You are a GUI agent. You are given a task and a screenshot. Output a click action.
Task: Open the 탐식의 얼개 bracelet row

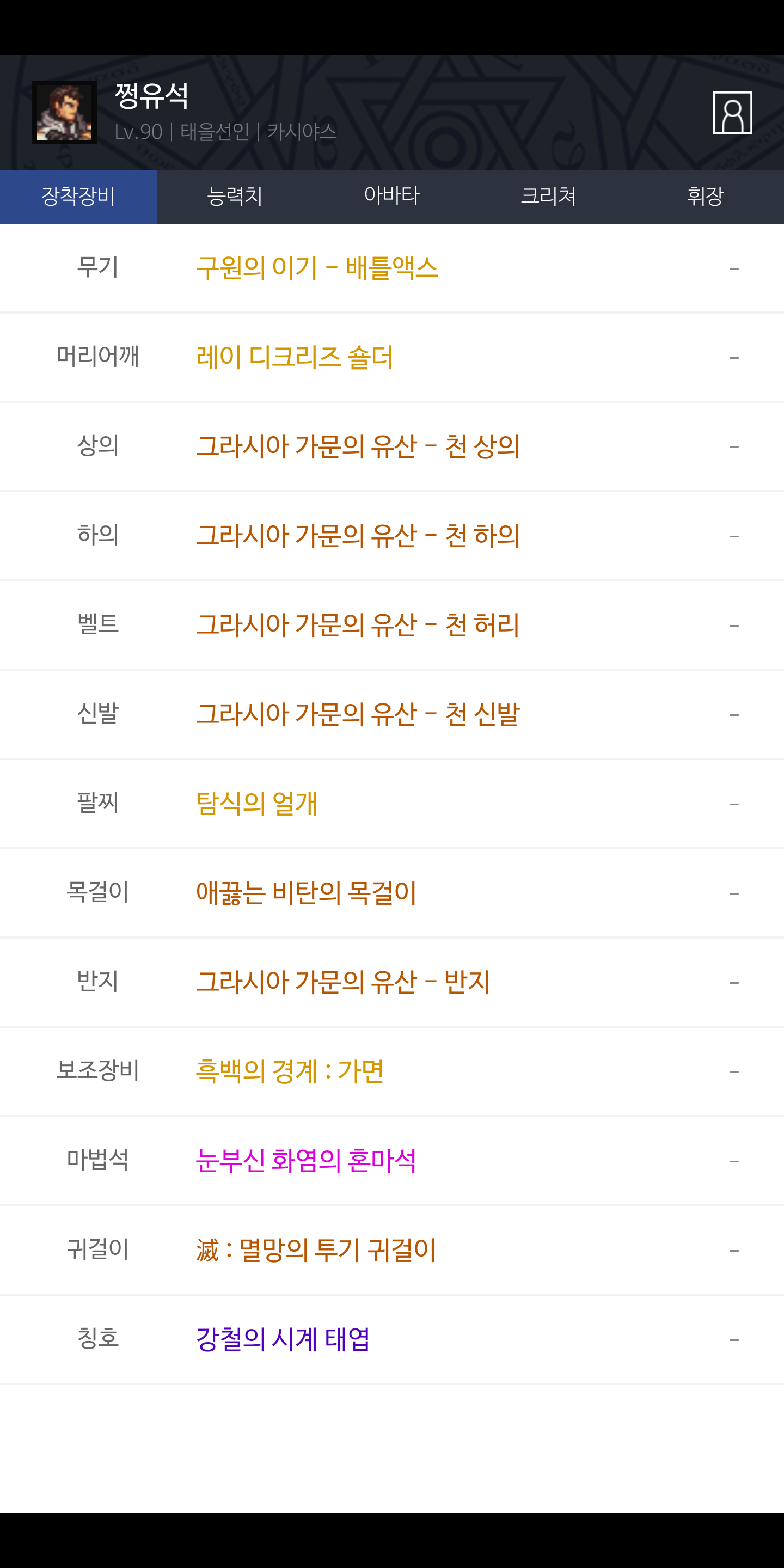(x=392, y=804)
